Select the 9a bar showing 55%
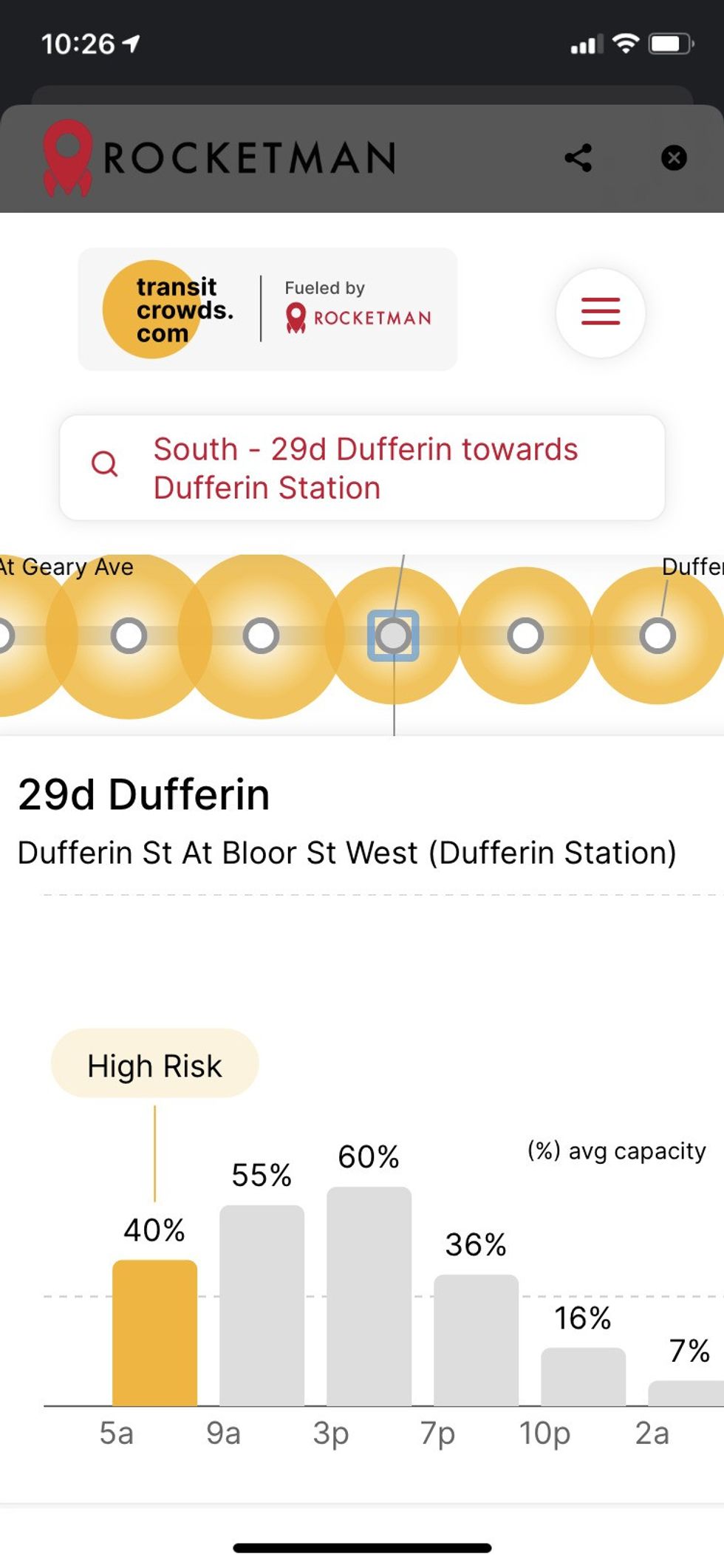The height and width of the screenshot is (1568, 724). tap(262, 1306)
